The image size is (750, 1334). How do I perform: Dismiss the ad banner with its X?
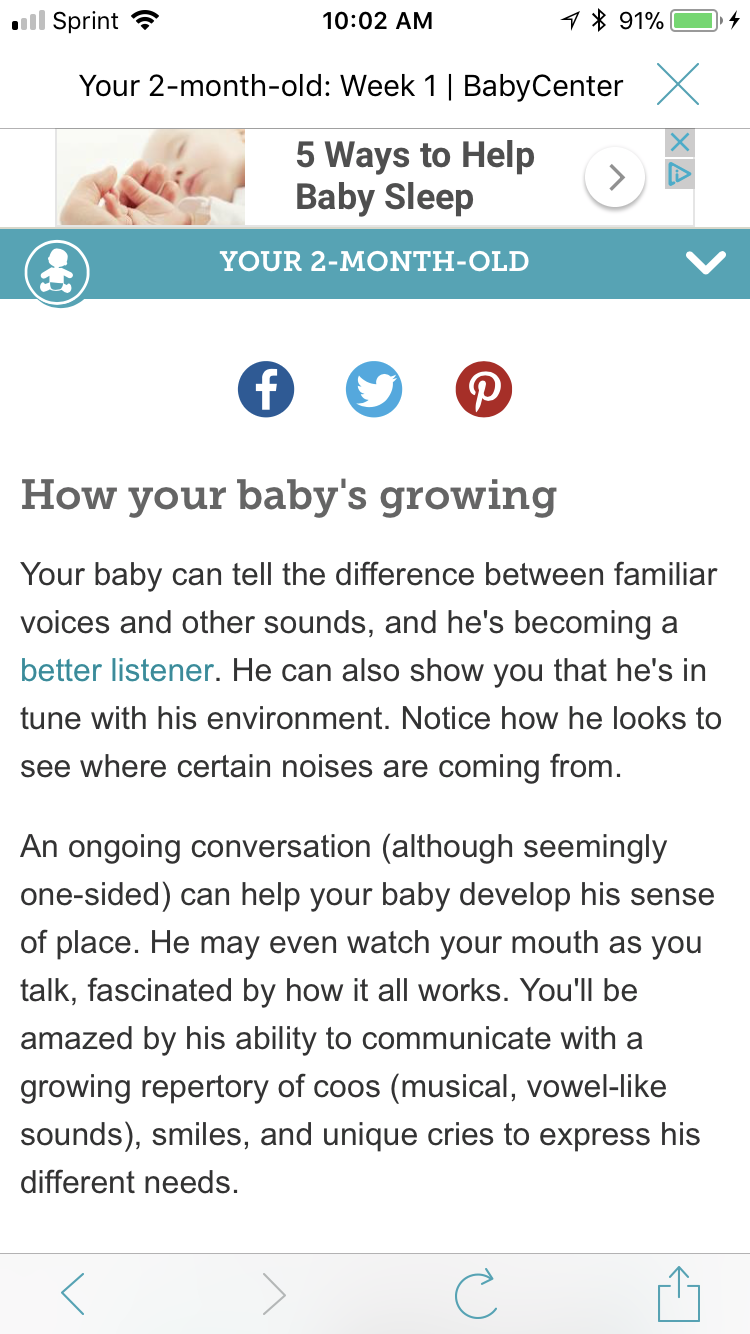pos(680,143)
